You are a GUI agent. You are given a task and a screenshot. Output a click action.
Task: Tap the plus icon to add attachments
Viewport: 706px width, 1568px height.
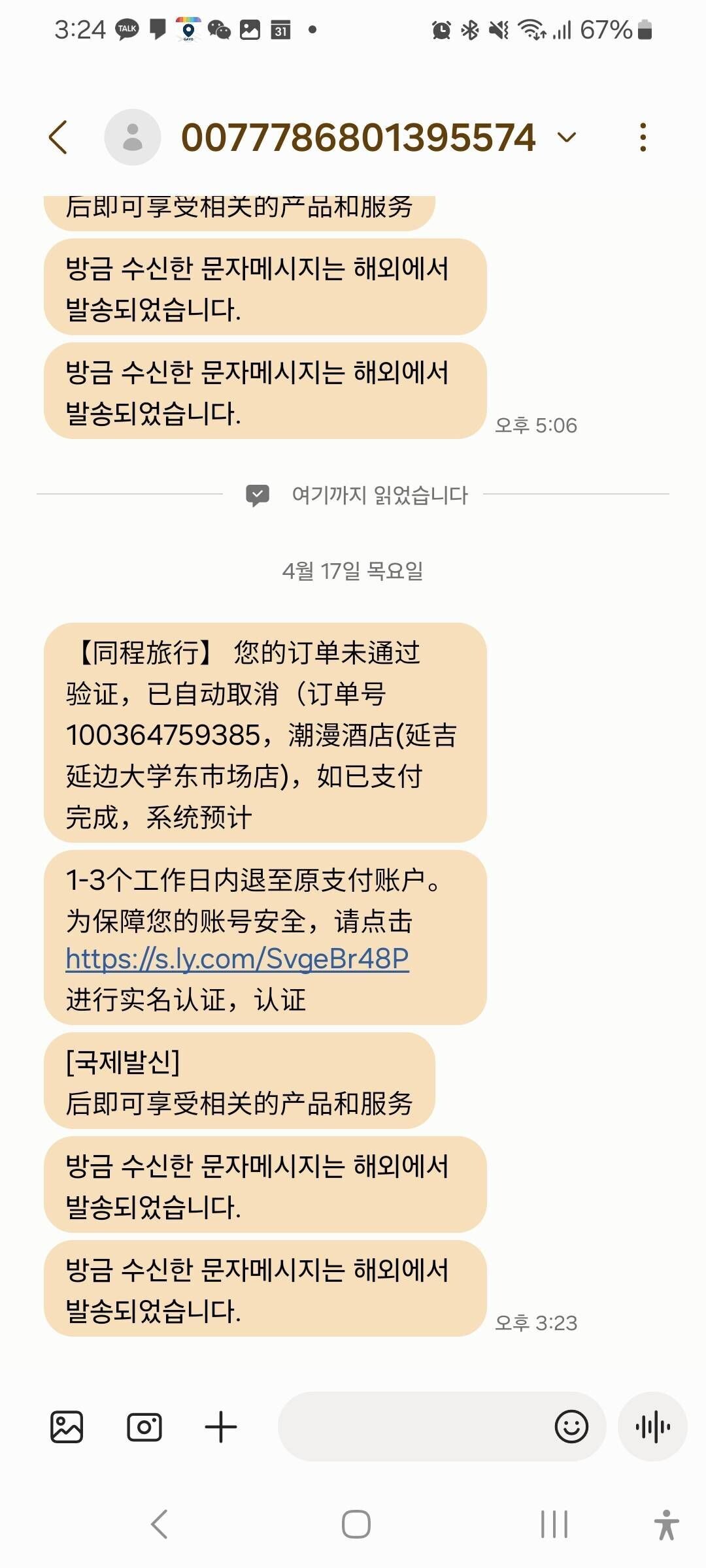(x=220, y=1428)
